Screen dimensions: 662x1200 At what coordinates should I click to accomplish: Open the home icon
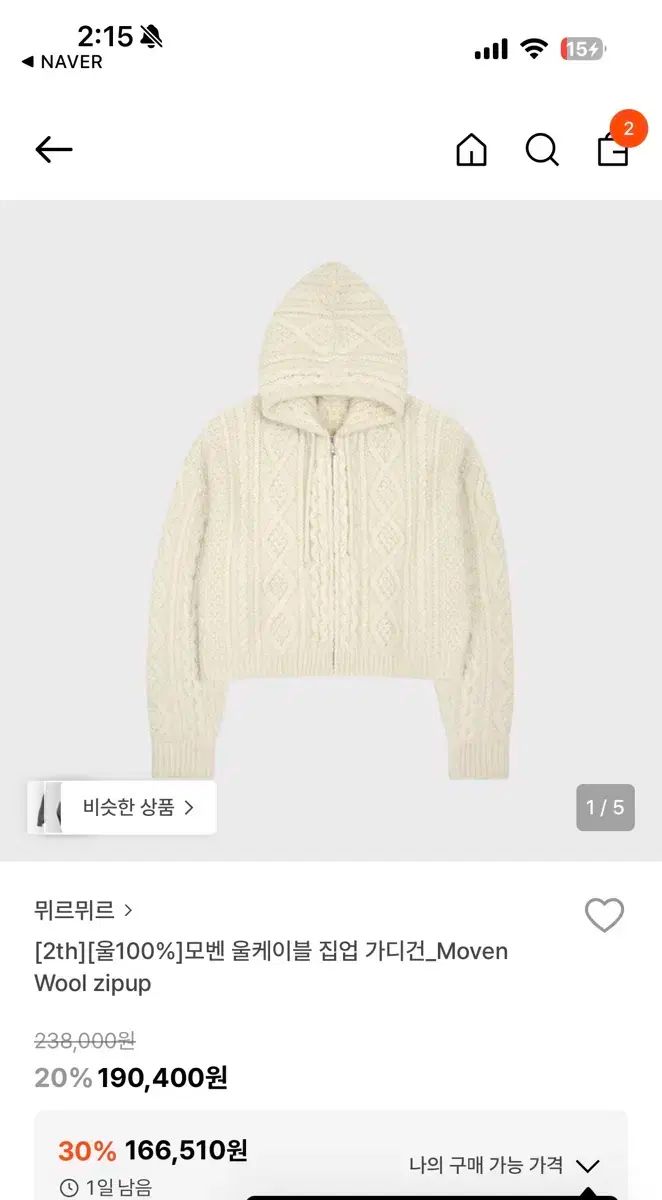coord(471,150)
